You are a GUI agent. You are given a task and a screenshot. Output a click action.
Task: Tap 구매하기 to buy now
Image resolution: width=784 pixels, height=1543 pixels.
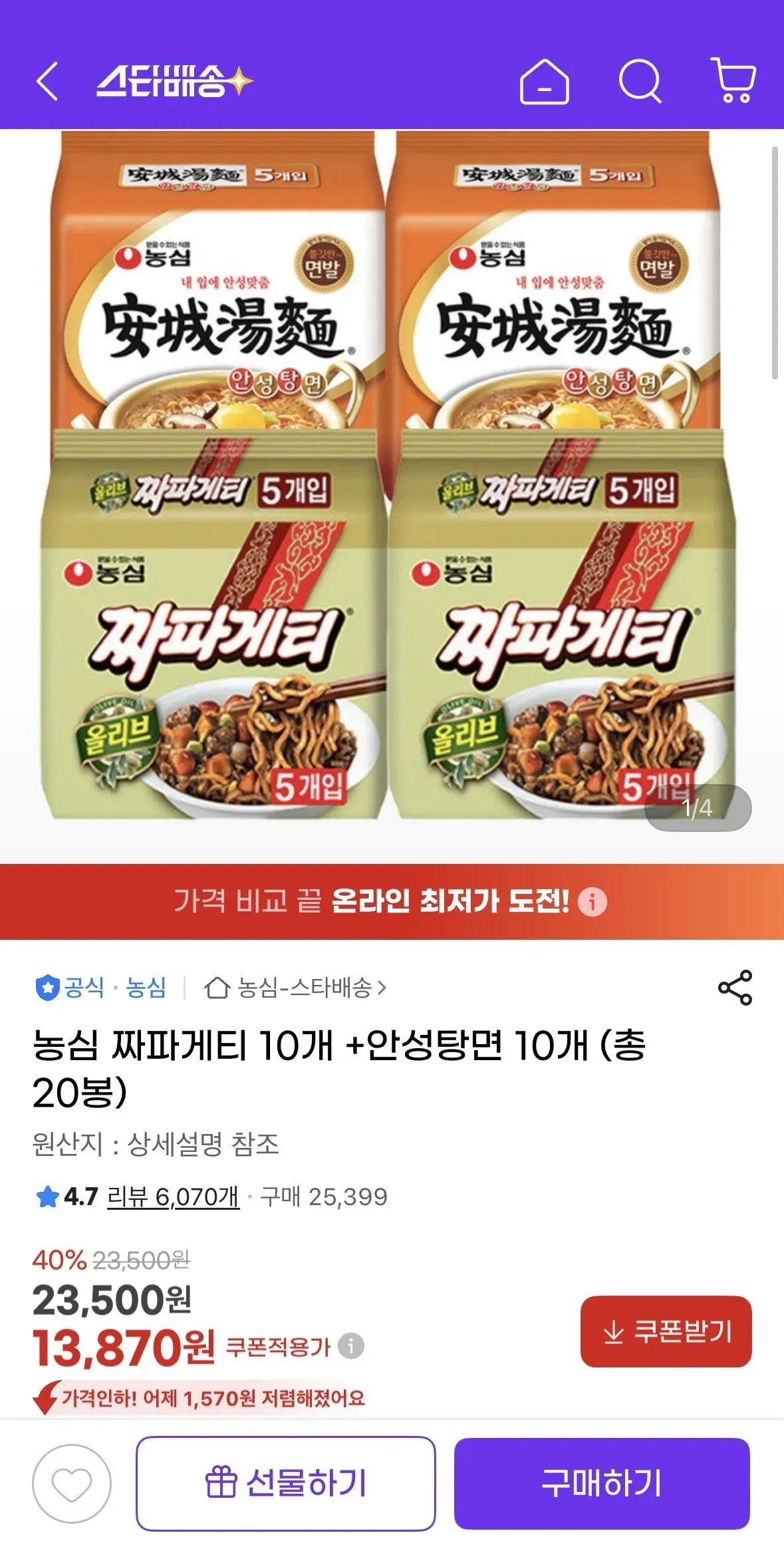click(x=602, y=1483)
